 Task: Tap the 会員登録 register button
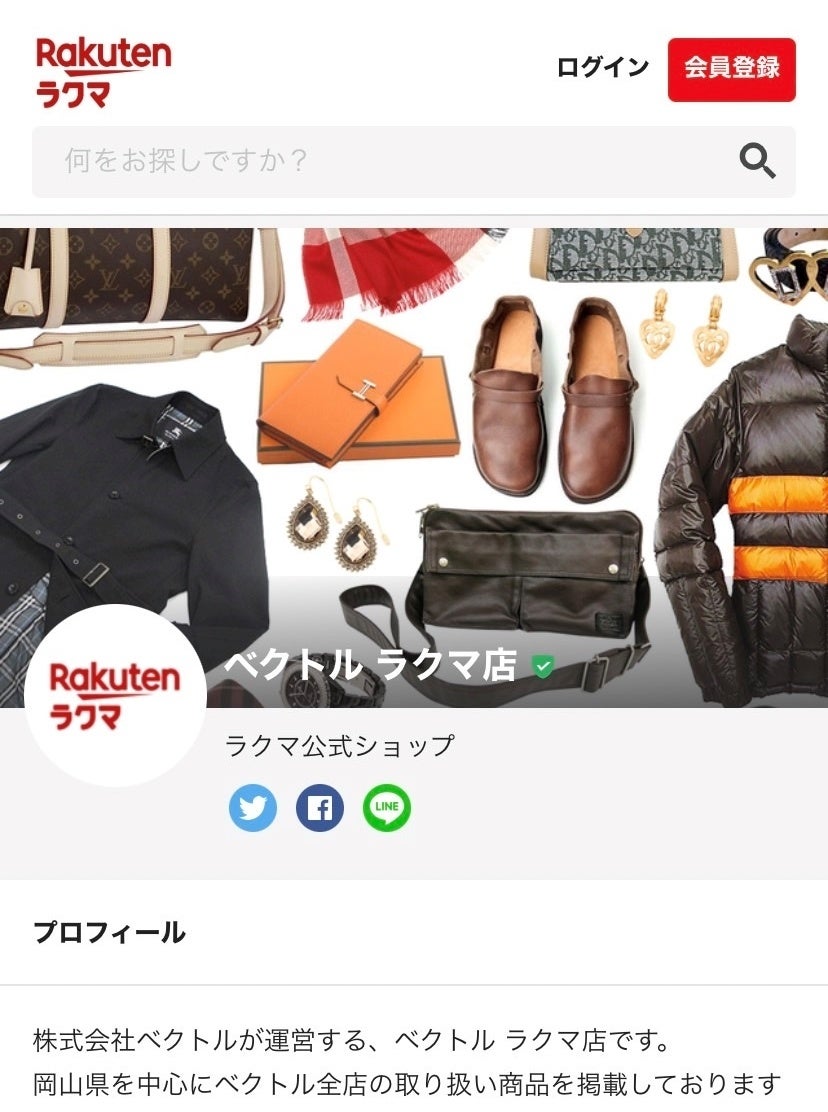tap(732, 70)
